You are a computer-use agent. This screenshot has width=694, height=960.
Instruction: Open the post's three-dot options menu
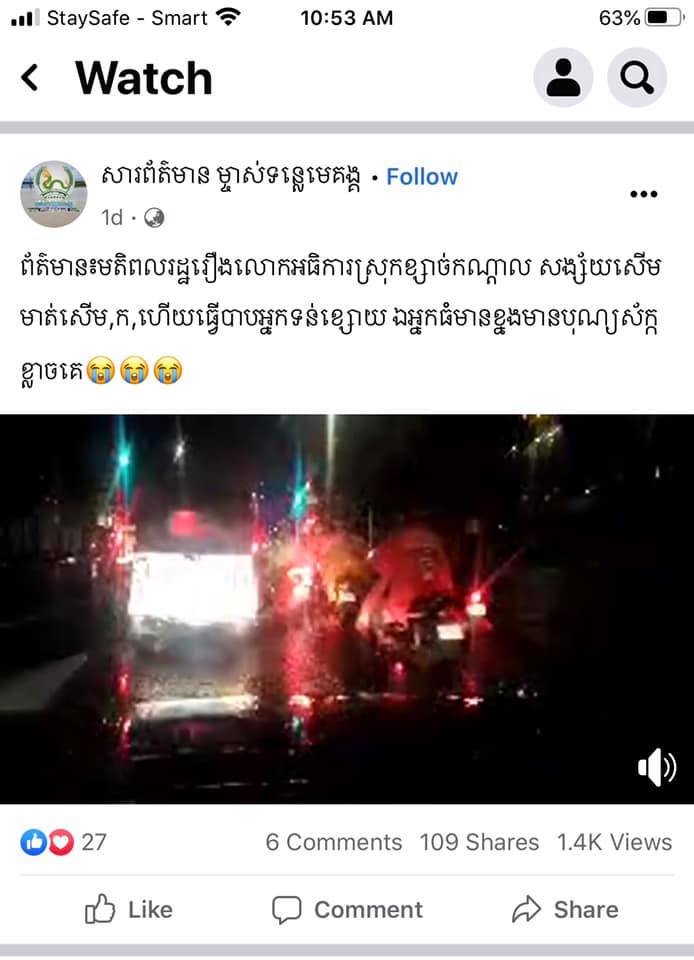tap(643, 194)
